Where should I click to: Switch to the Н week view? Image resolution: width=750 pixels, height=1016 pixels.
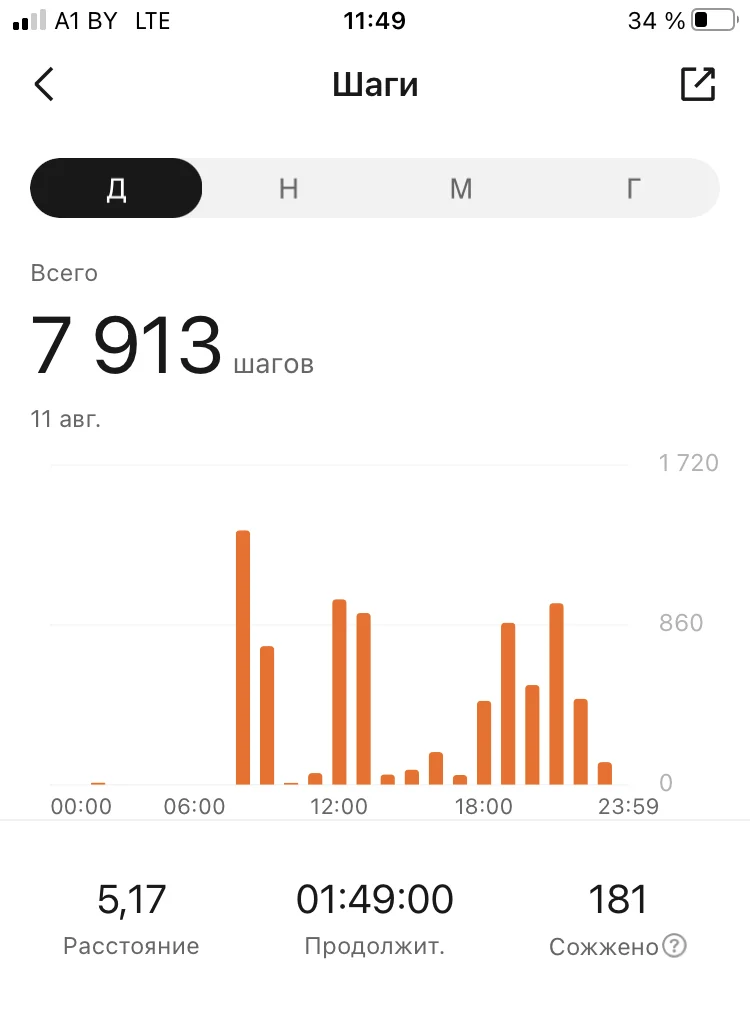[x=288, y=188]
